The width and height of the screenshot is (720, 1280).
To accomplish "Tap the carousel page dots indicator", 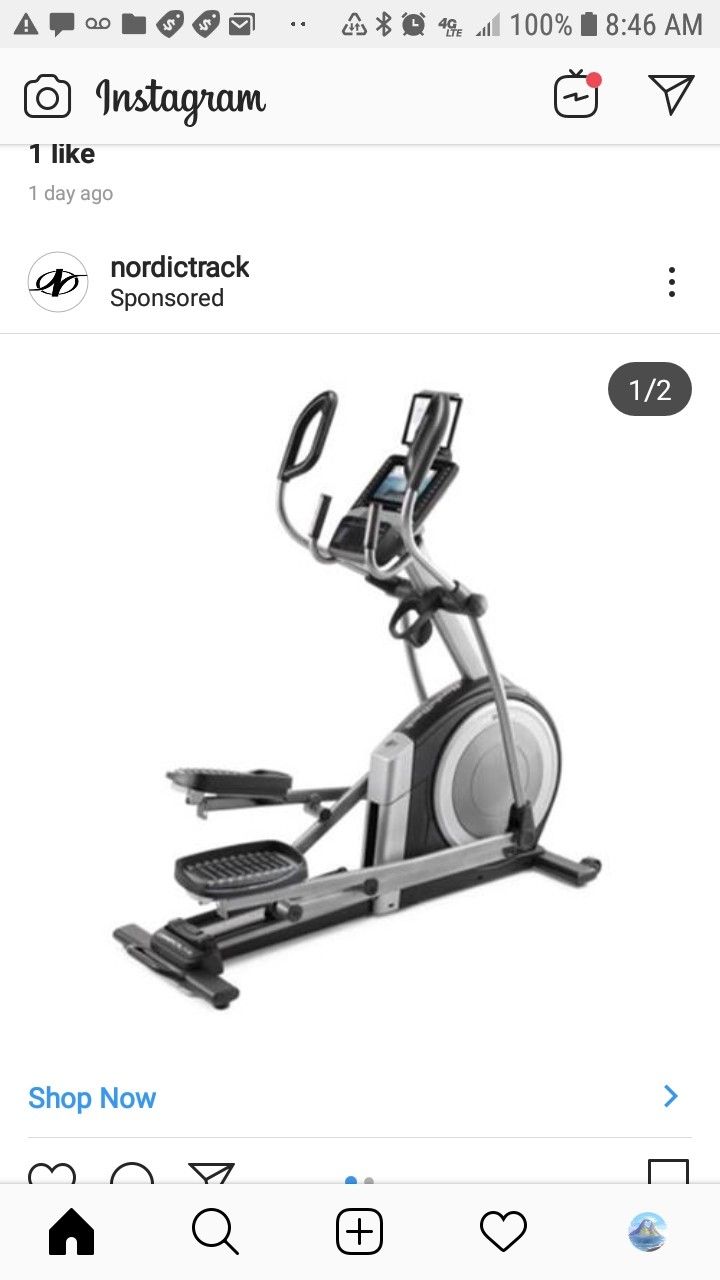I will coord(360,1178).
